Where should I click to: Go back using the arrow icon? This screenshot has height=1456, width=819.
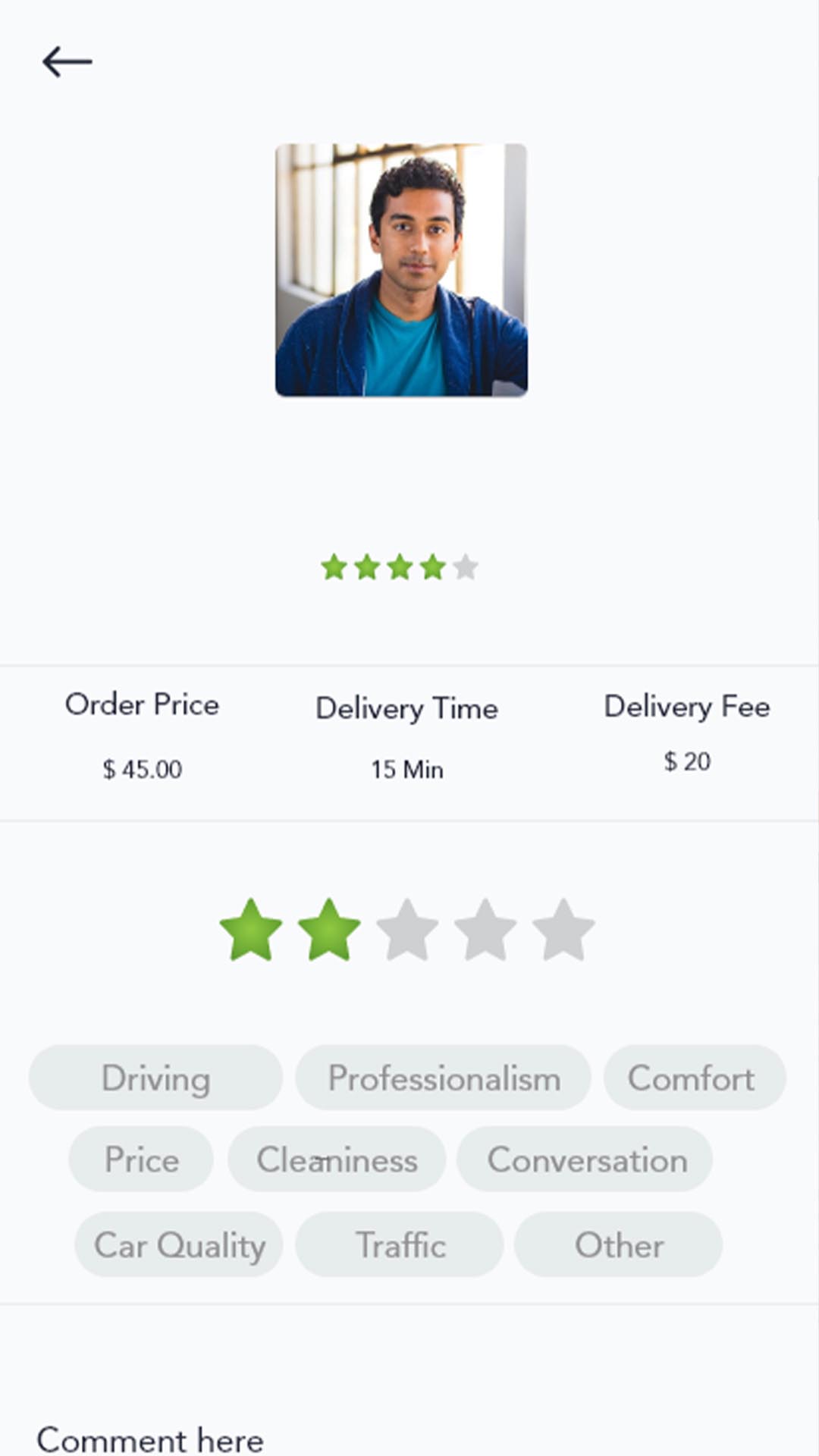67,62
